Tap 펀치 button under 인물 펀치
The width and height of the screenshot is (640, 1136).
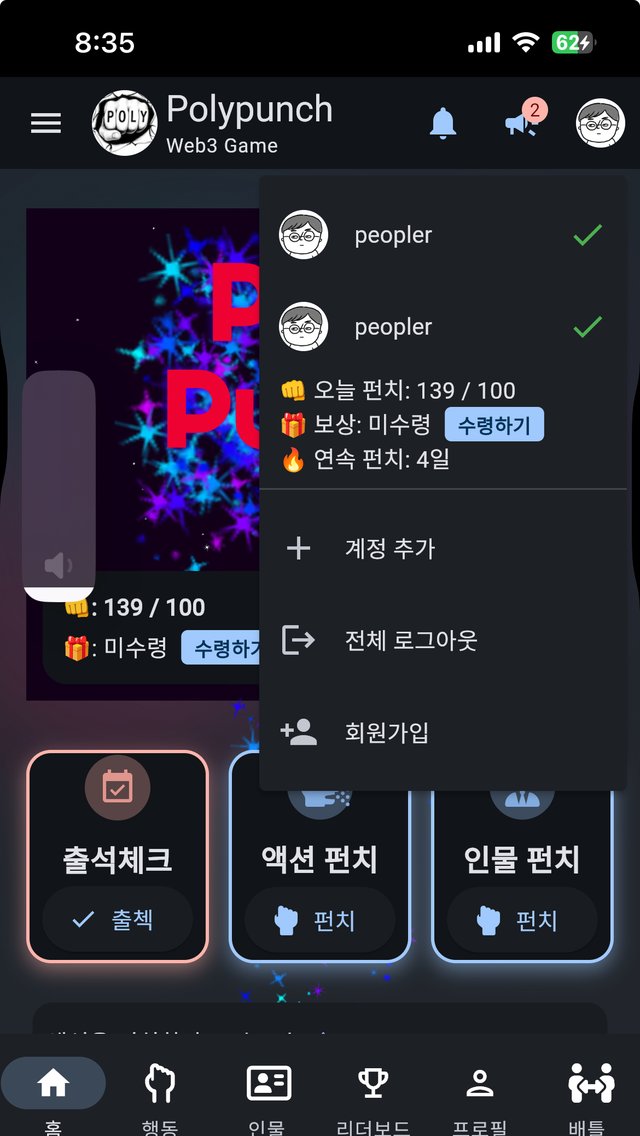point(521,920)
